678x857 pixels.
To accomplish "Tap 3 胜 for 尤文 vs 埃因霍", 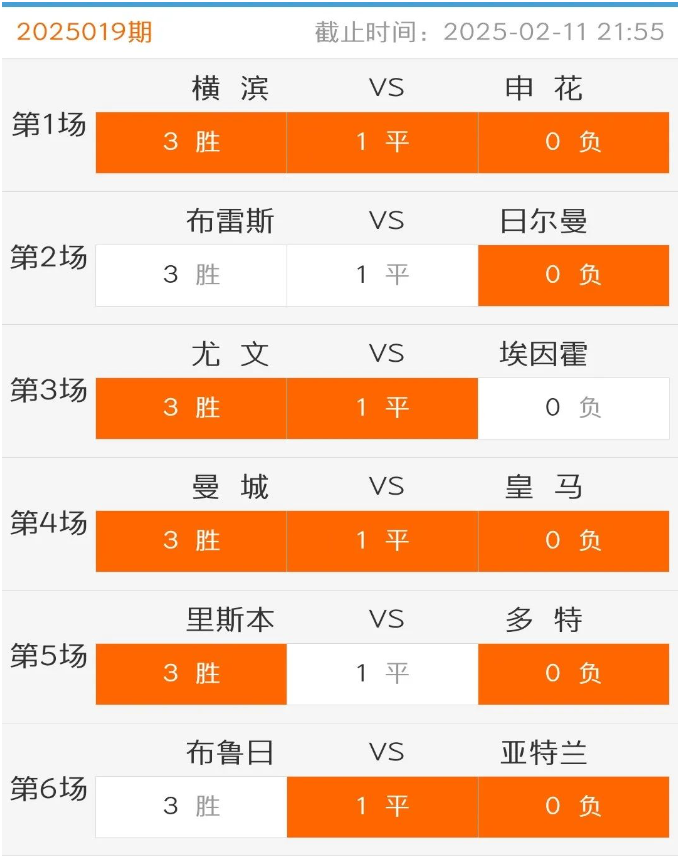I will [191, 408].
